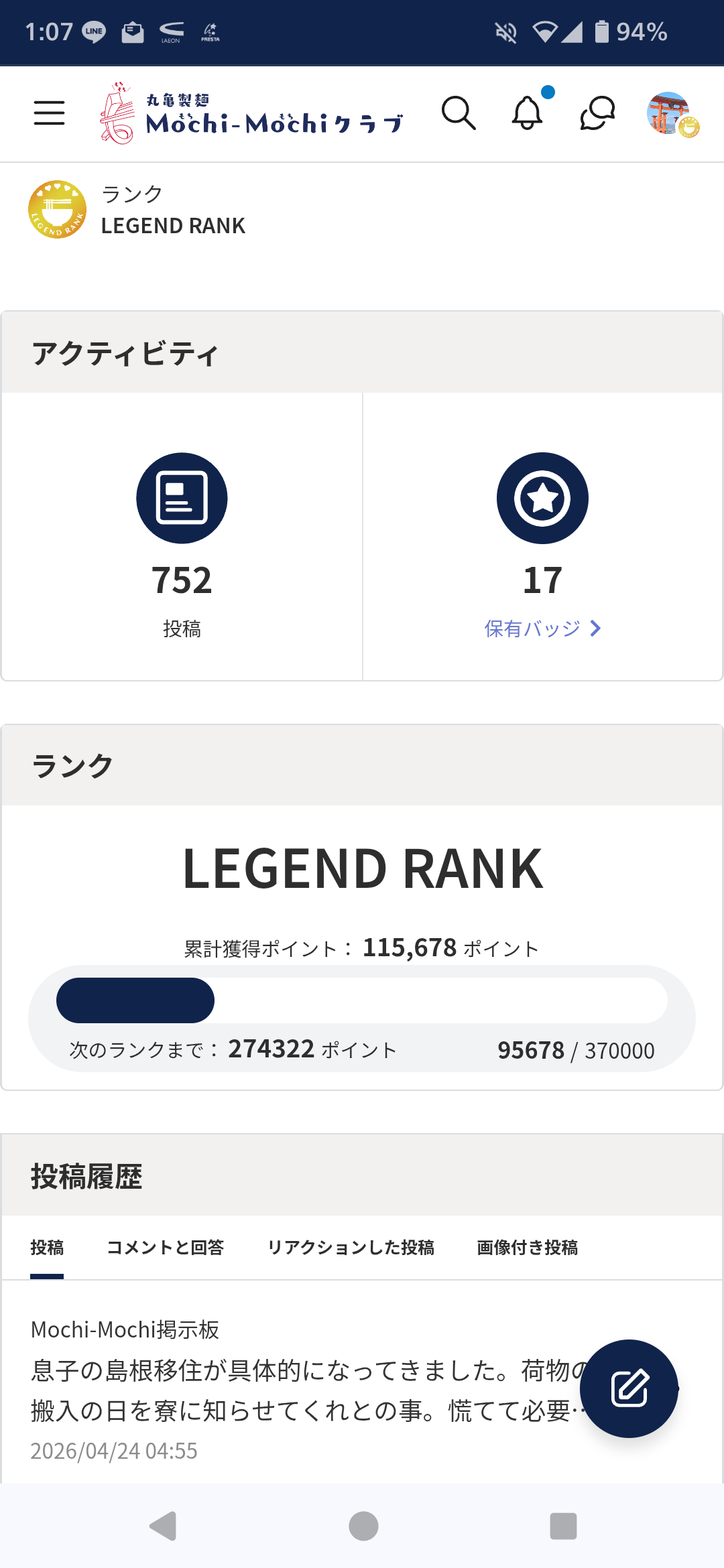Image resolution: width=724 pixels, height=1568 pixels.
Task: Switch to 画像付き投稿 tab
Action: pyautogui.click(x=527, y=1248)
